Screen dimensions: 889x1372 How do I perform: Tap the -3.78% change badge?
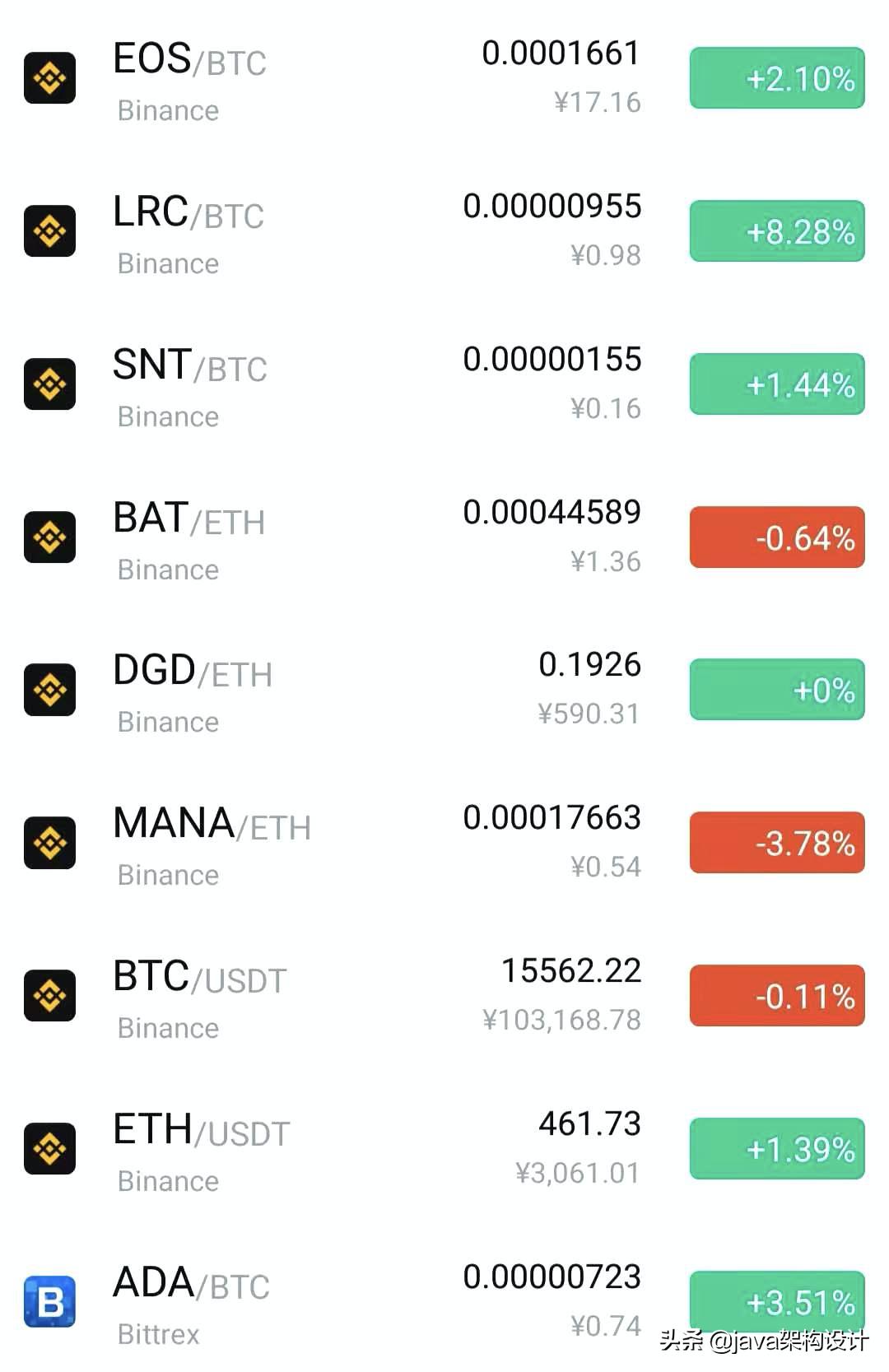(777, 843)
